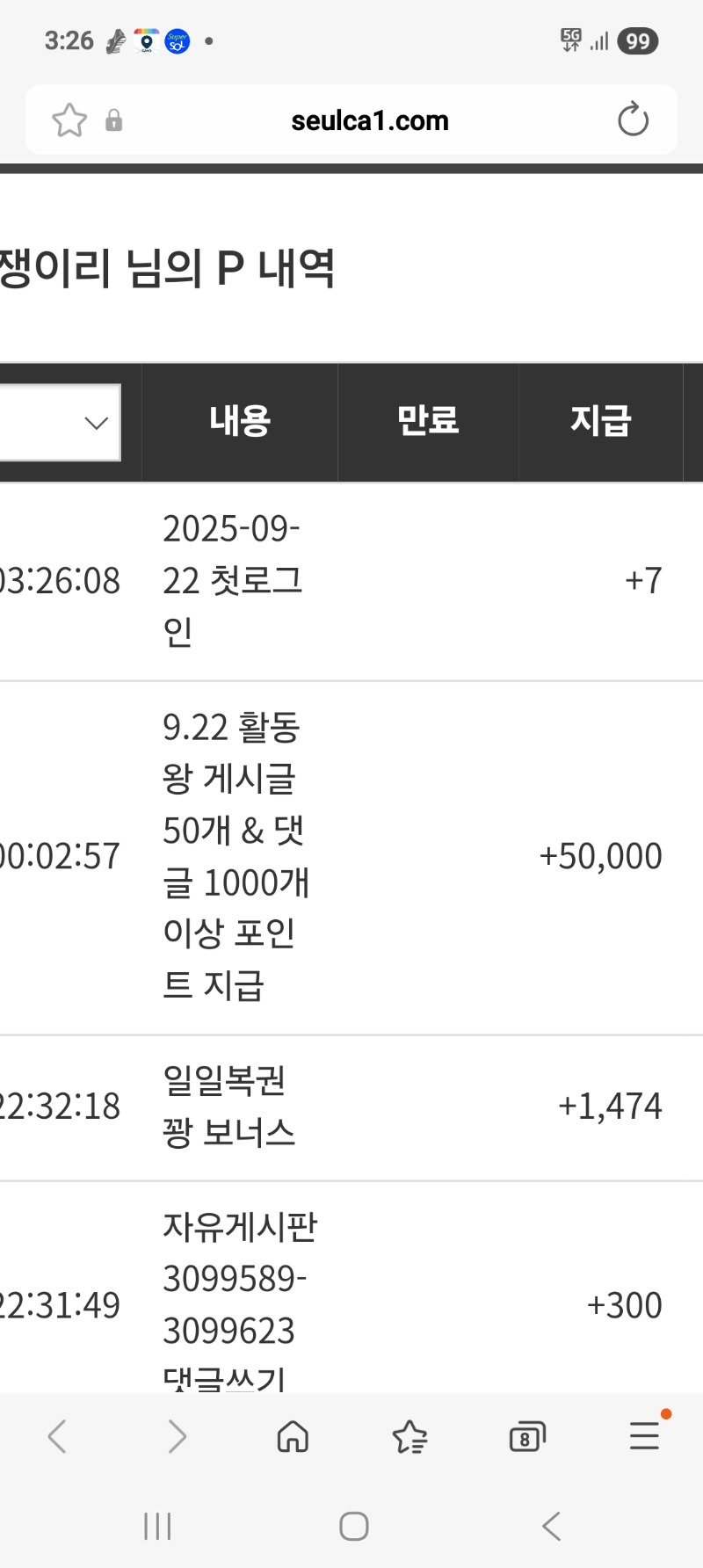This screenshot has height=1568, width=703.
Task: Reload the current page
Action: tap(633, 120)
